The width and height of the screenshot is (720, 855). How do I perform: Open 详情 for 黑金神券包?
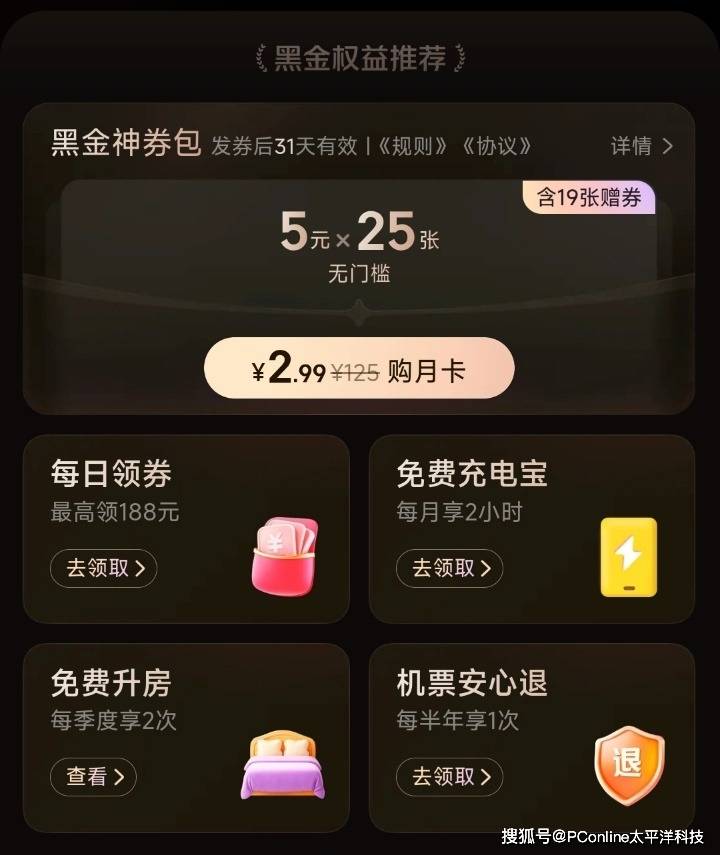point(641,146)
